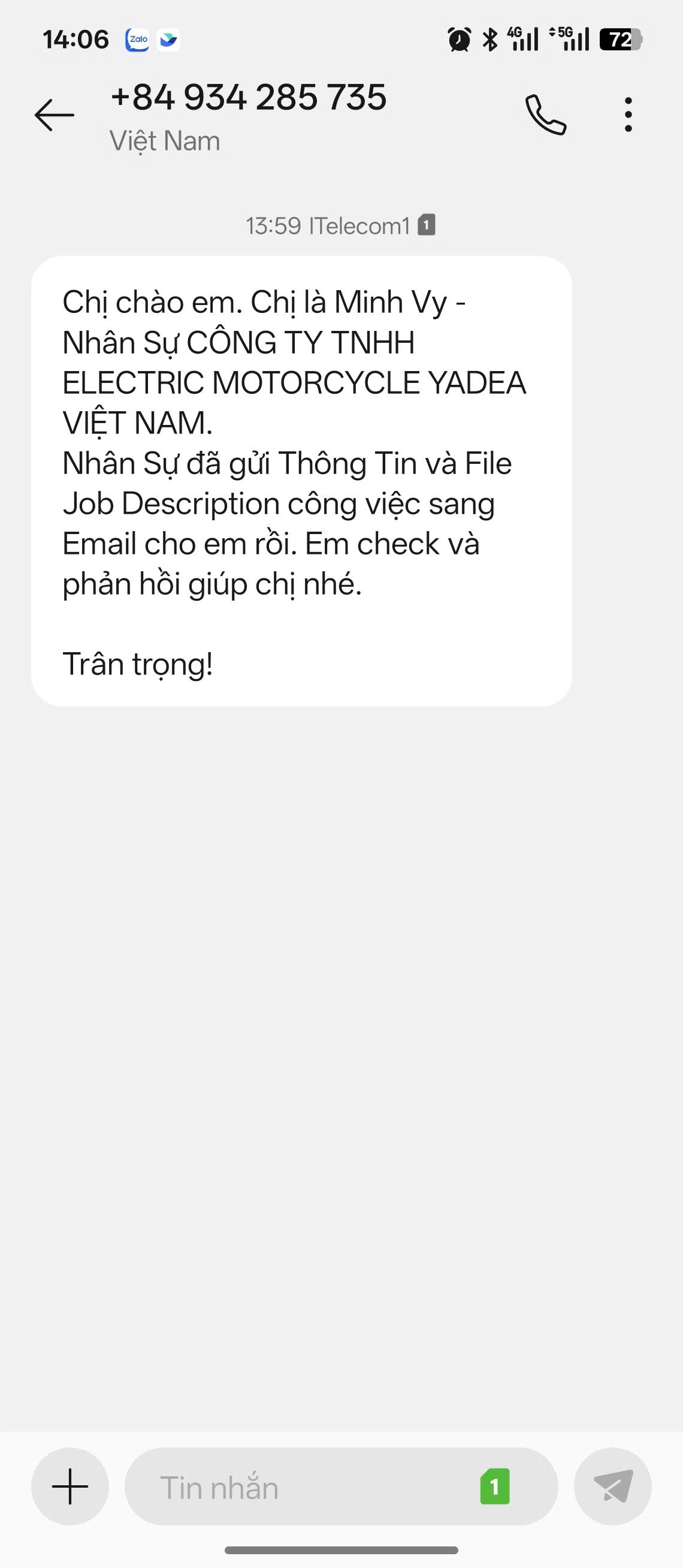Switch the SIM 1 selector in message field
The width and height of the screenshot is (683, 1568).
tap(494, 1486)
